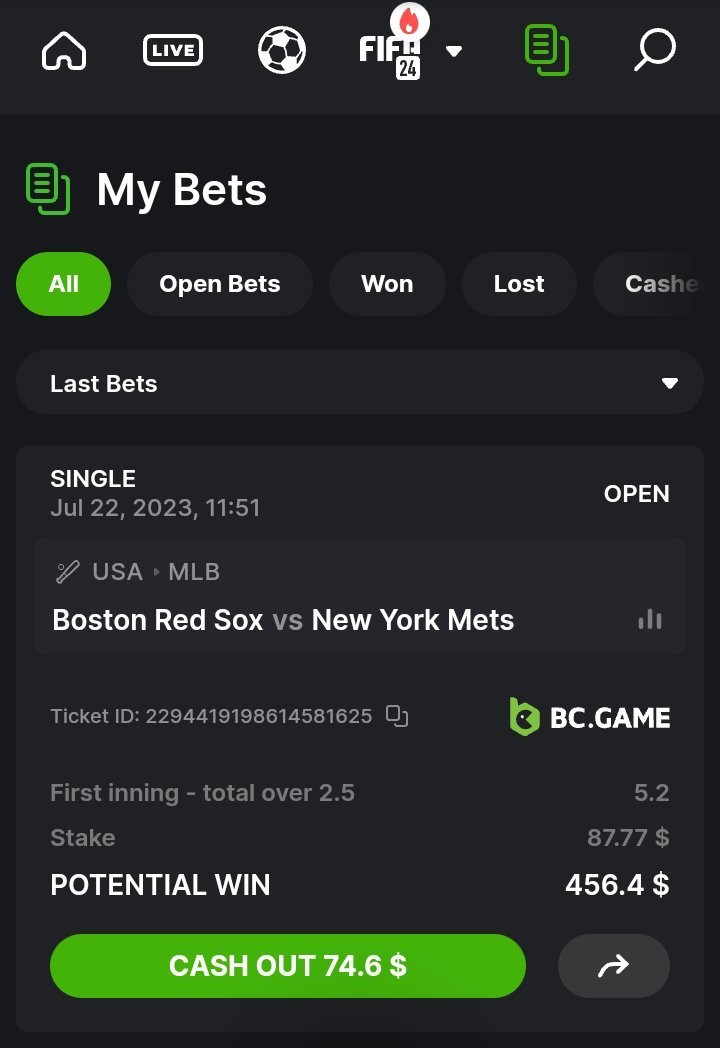
Task: Switch to Open Bets filter
Action: pos(219,284)
